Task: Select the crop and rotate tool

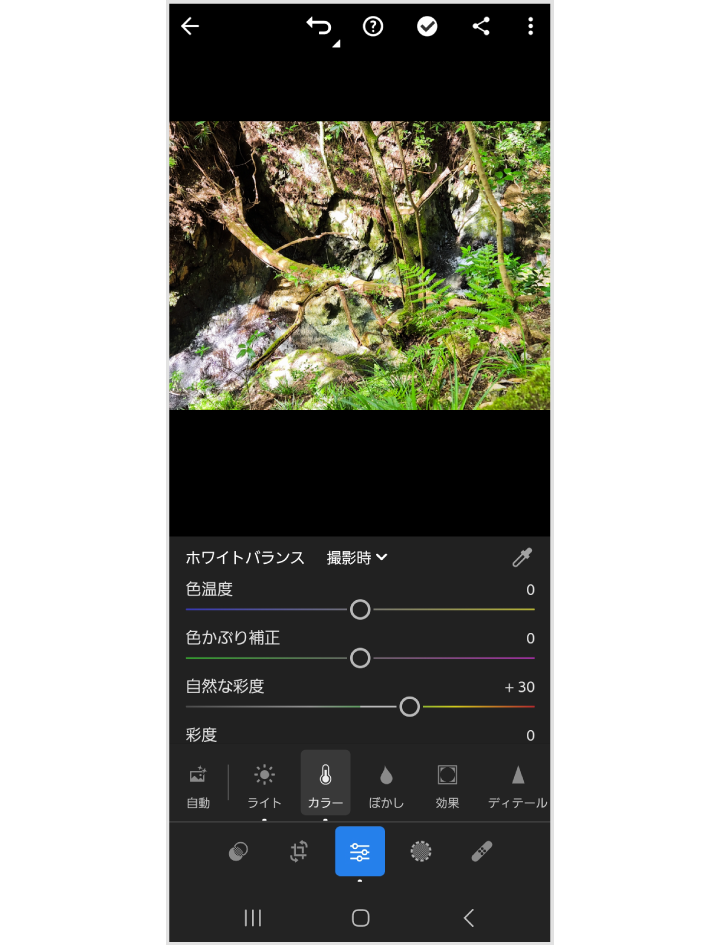Action: tap(299, 851)
